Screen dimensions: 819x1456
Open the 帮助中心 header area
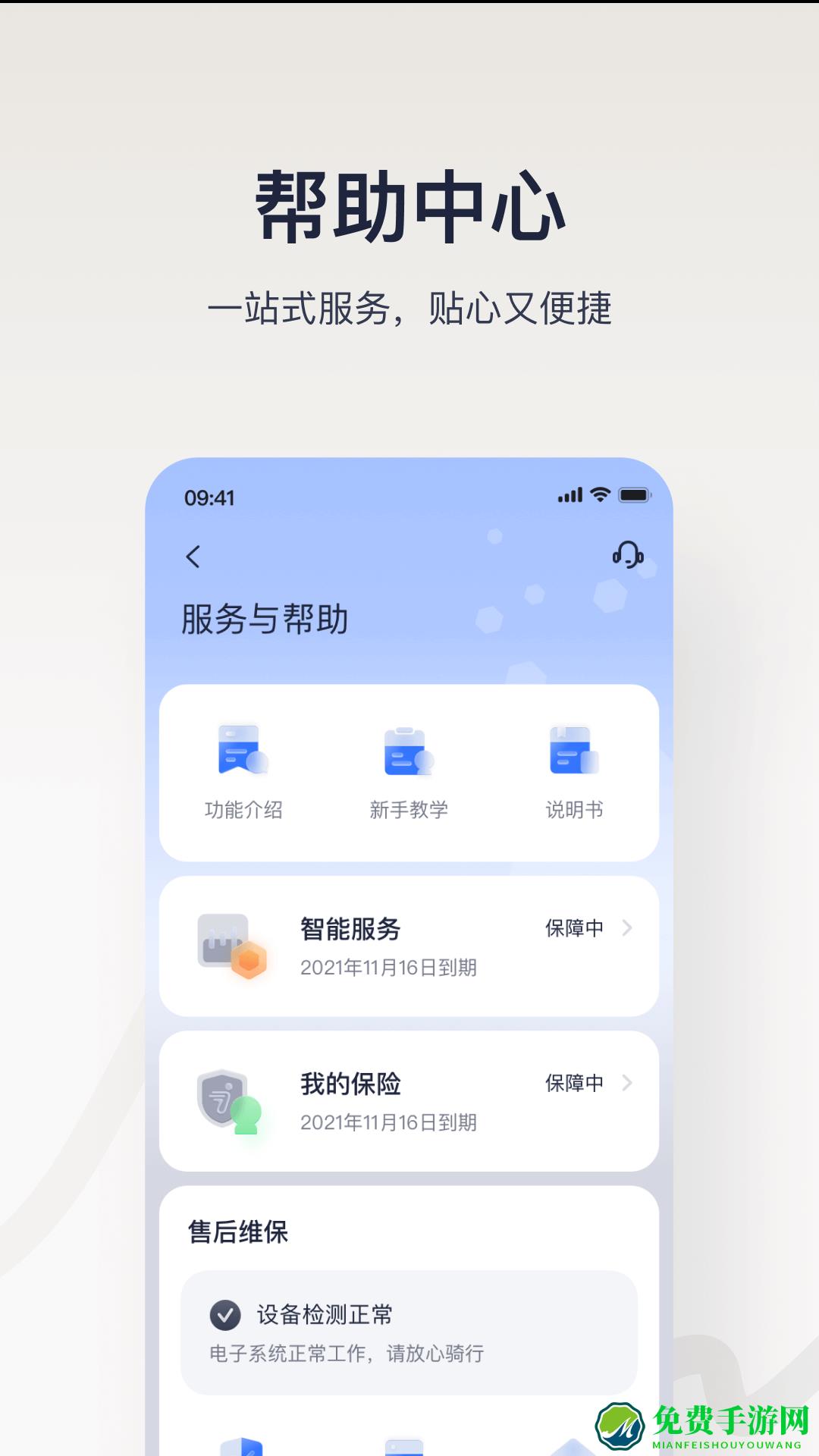[x=409, y=205]
